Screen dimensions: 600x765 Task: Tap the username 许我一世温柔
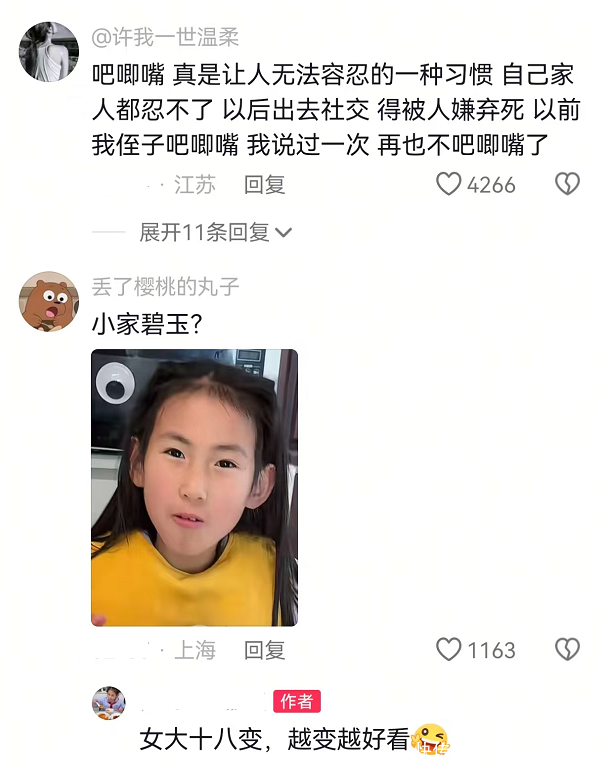pos(165,38)
